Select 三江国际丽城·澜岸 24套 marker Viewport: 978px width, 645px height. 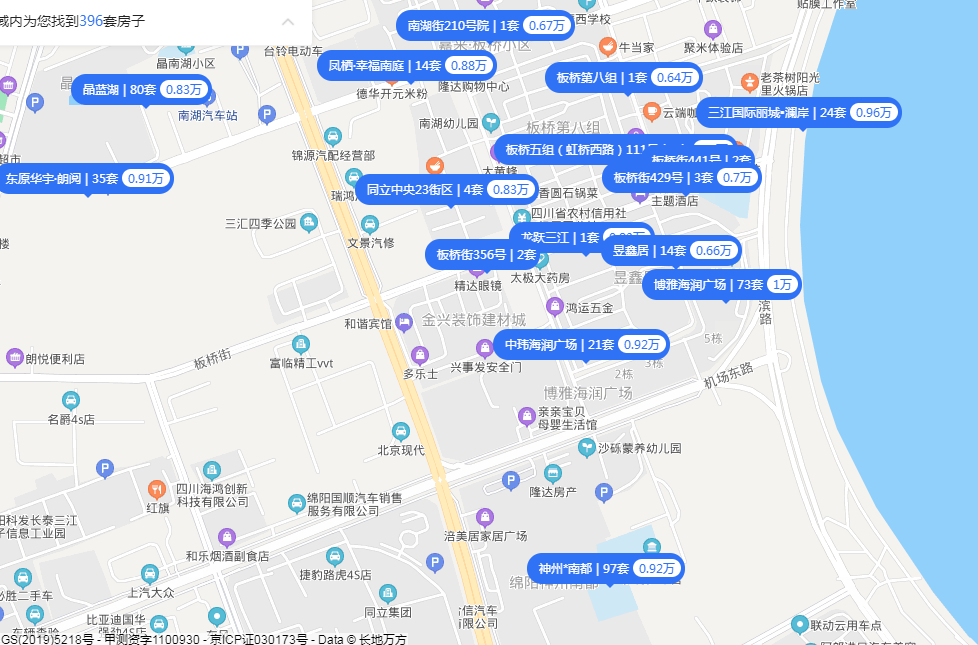(x=798, y=113)
